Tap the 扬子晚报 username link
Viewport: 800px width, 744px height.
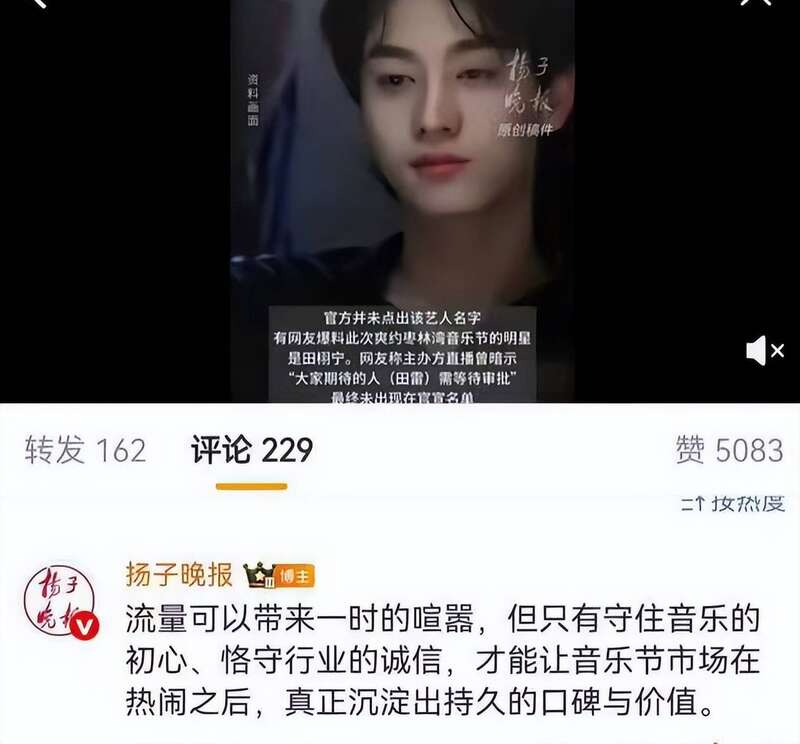[179, 574]
